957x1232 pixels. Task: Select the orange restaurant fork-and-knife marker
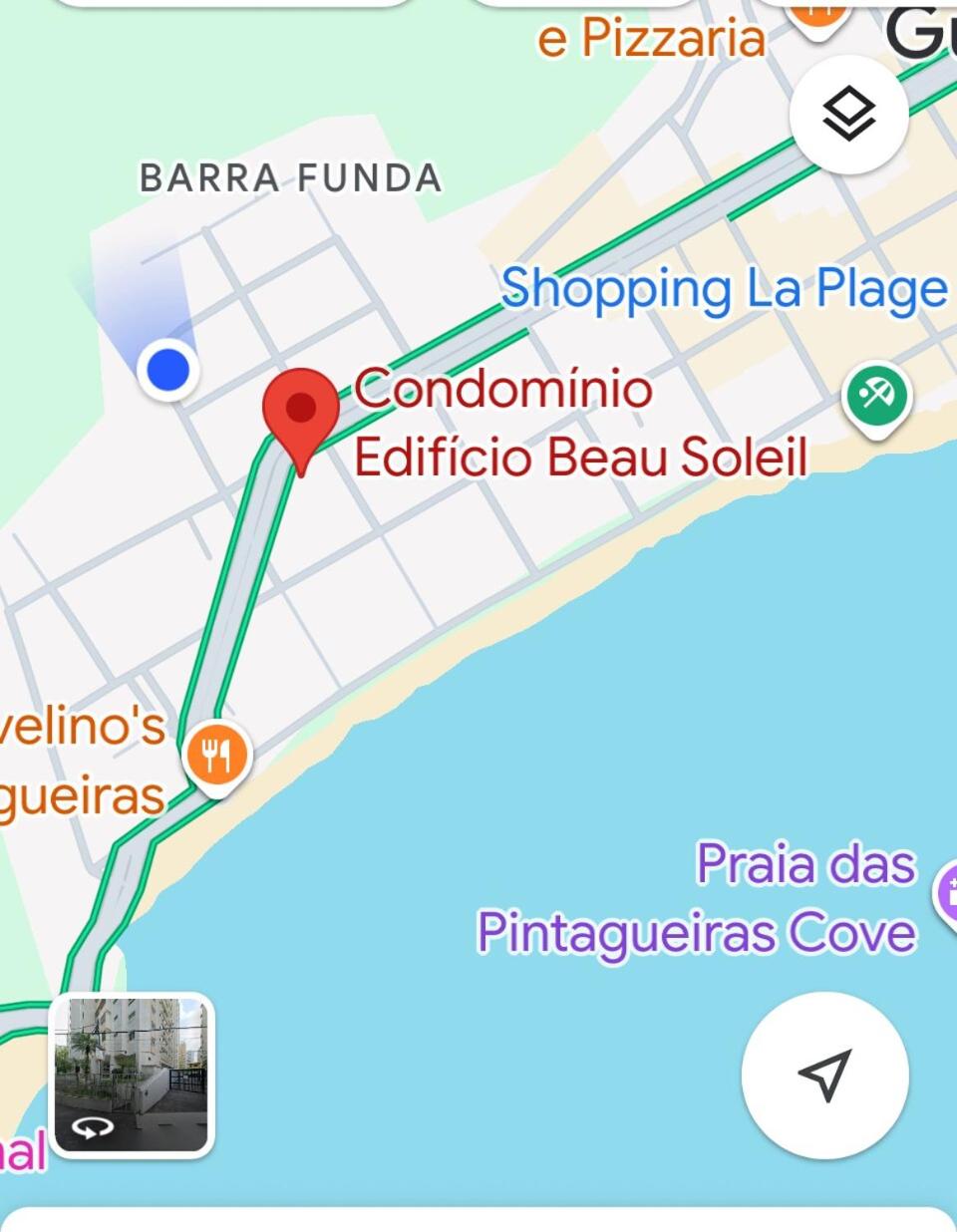[x=217, y=755]
